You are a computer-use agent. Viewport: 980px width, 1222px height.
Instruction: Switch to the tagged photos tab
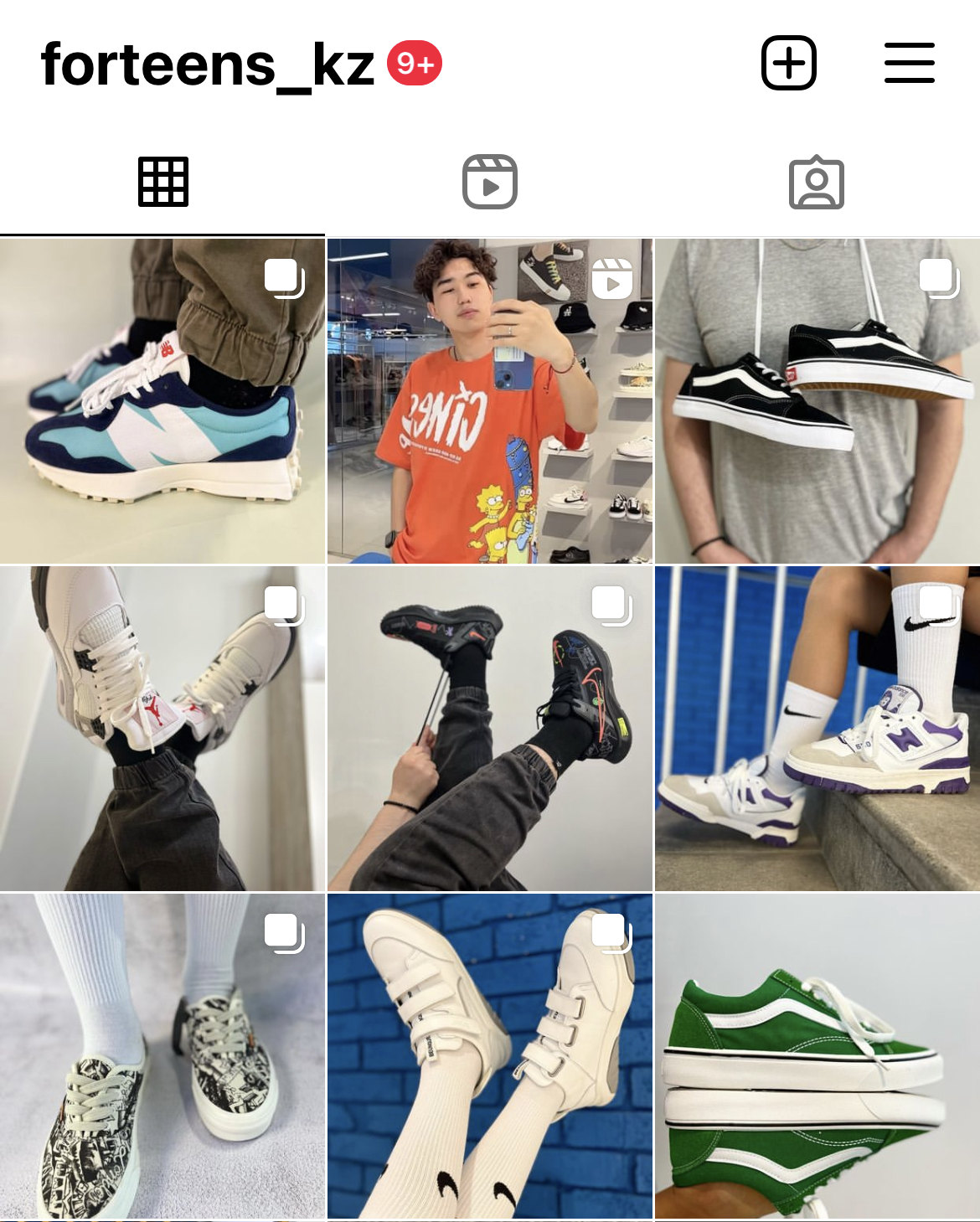coord(817,182)
